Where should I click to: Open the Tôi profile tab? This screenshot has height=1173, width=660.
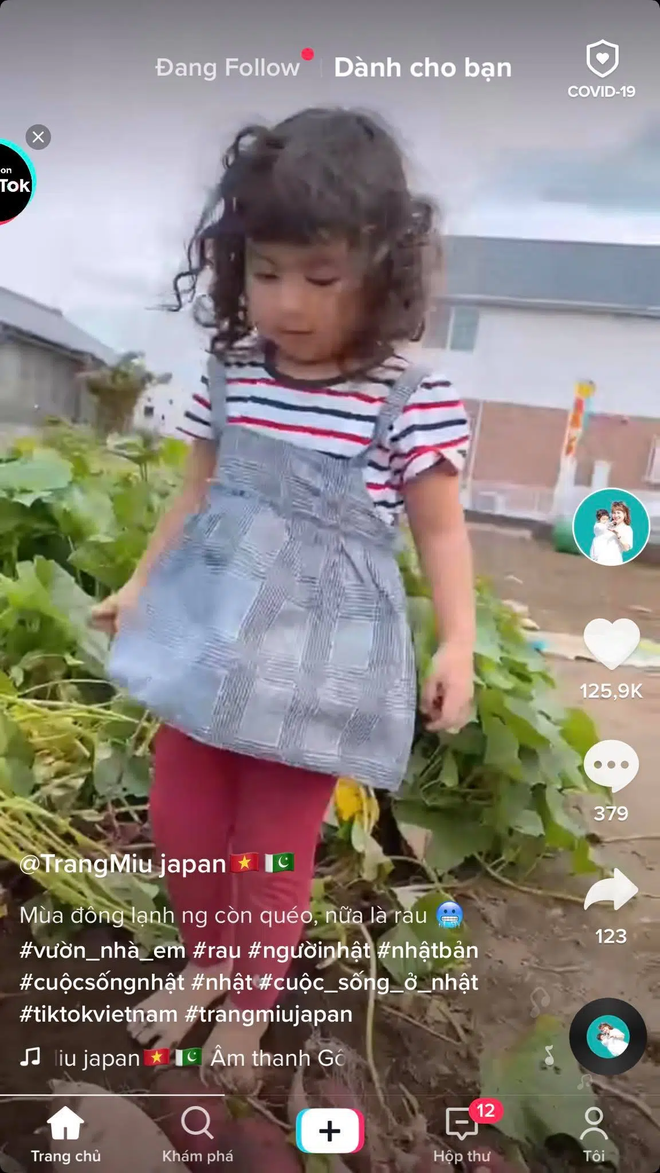(594, 1135)
